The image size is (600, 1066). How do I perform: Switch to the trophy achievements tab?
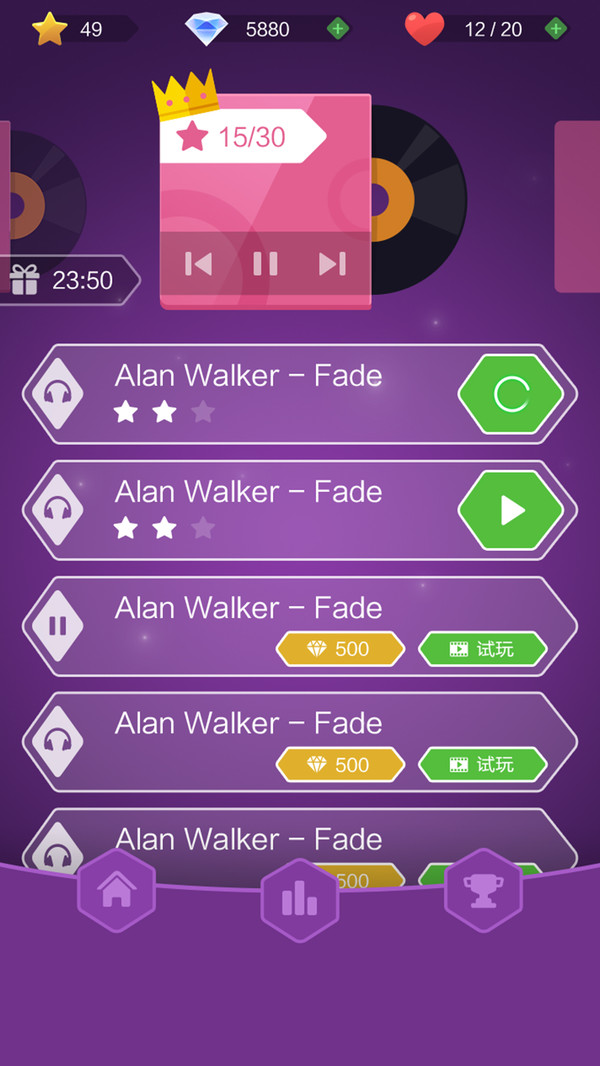point(483,890)
